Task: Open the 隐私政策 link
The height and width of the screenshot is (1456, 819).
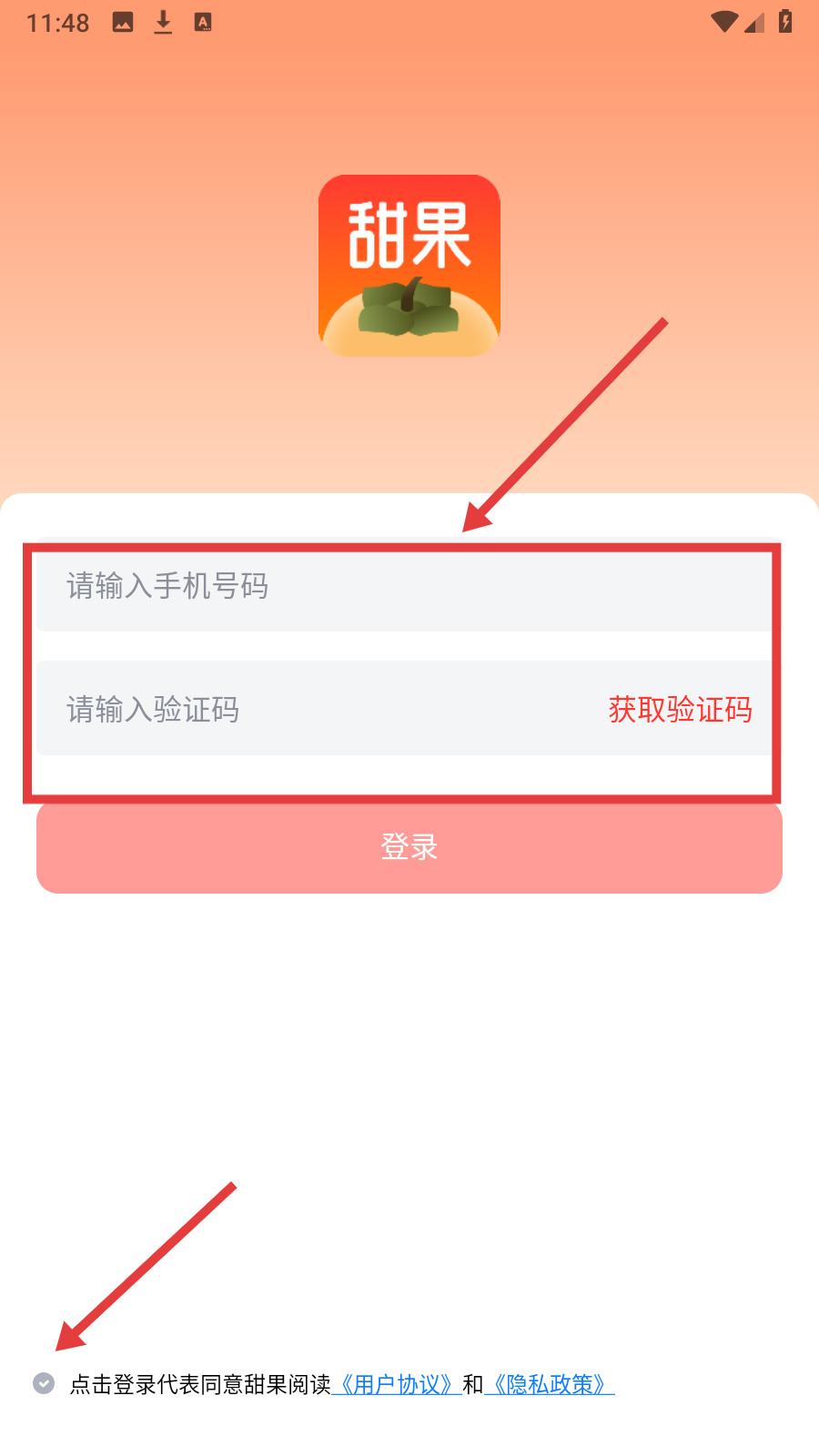Action: tap(550, 1384)
